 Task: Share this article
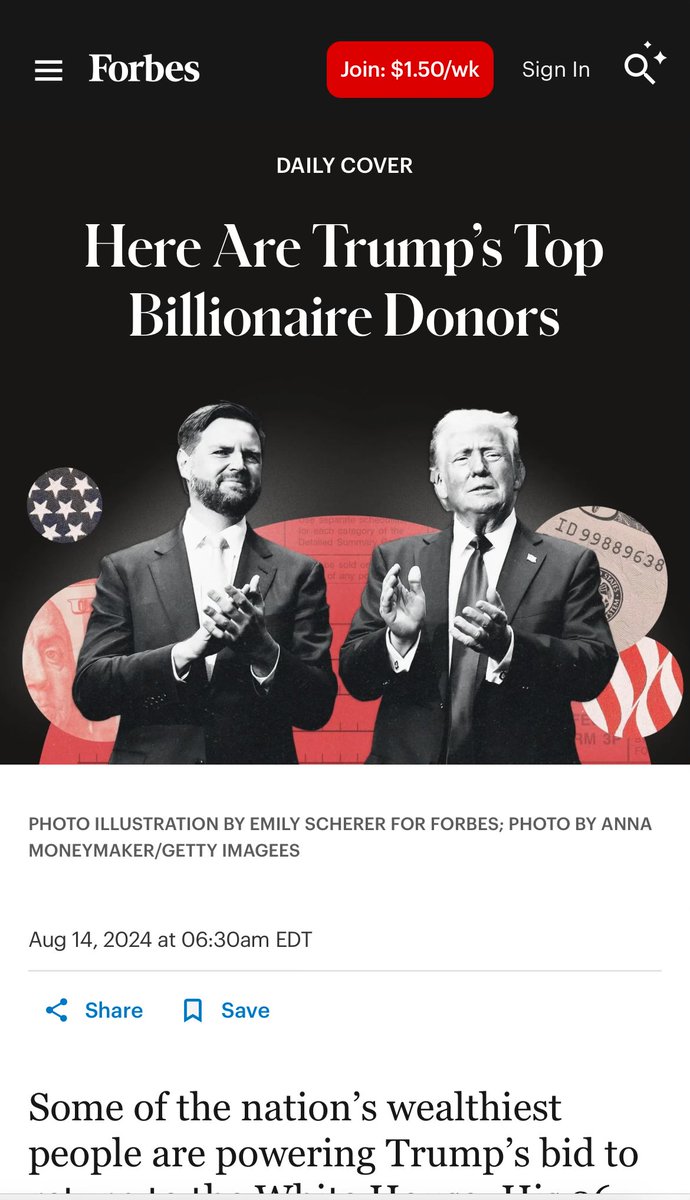pyautogui.click(x=95, y=1010)
